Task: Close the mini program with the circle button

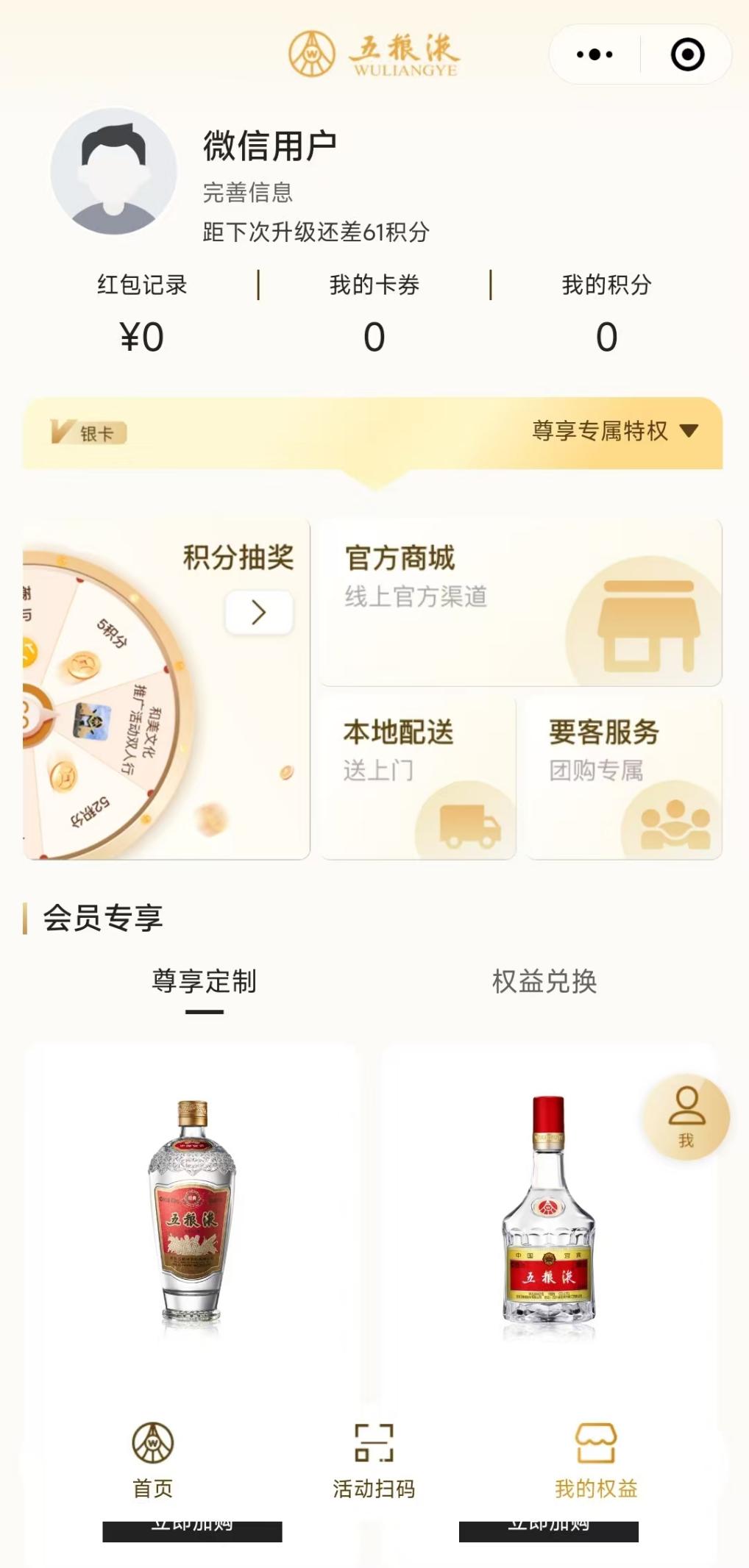Action: [687, 54]
